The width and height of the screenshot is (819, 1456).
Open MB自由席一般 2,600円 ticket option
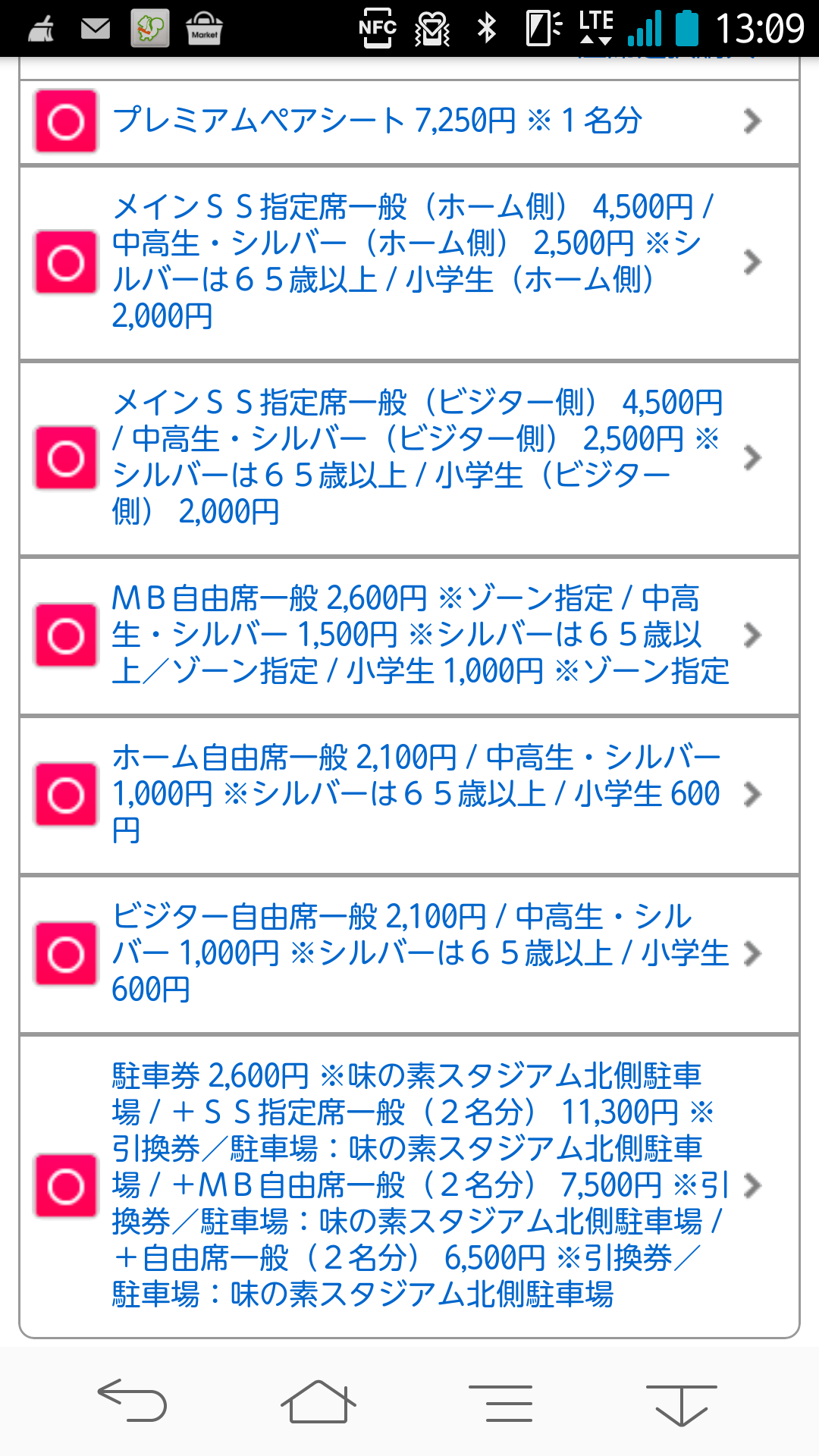click(409, 635)
